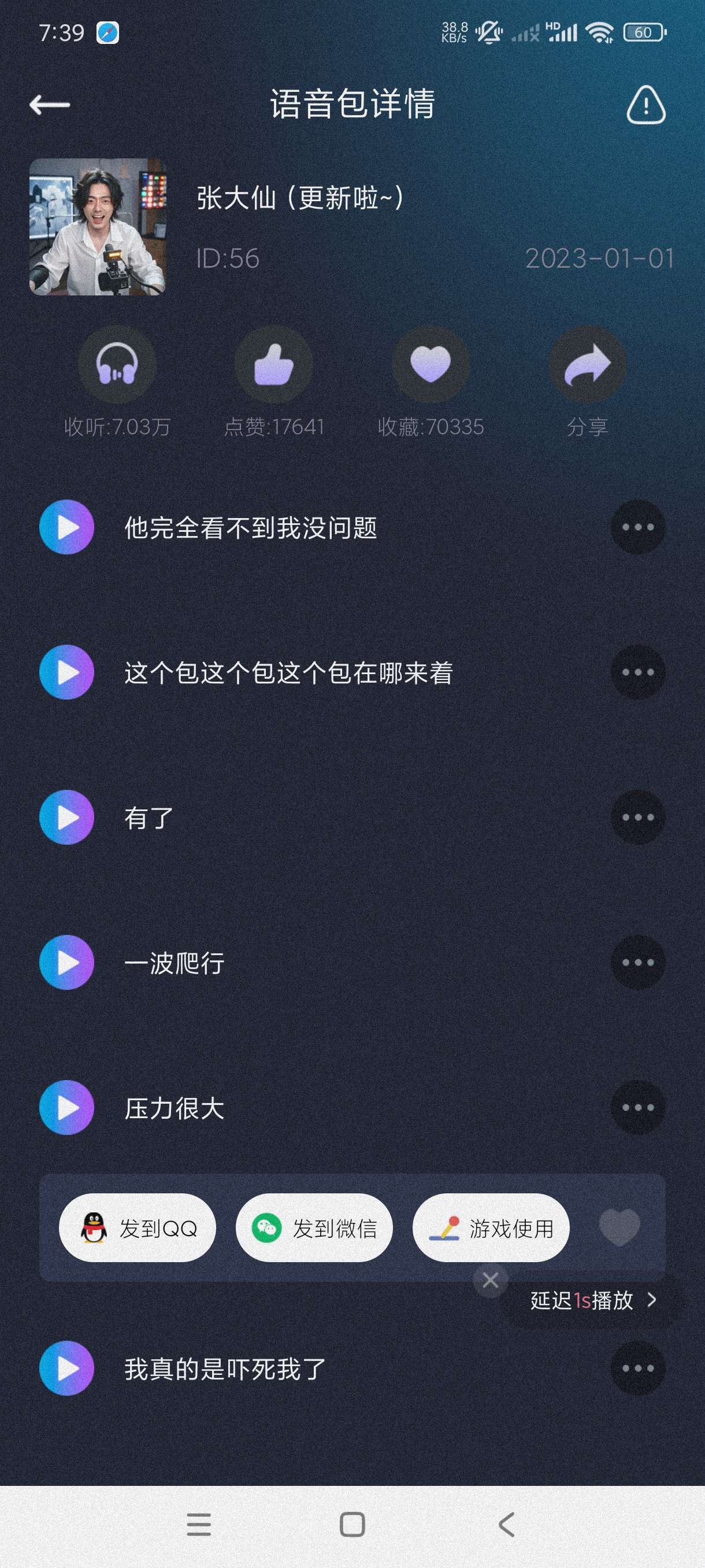Play the clip 有了
Viewport: 705px width, 1568px height.
pos(67,818)
